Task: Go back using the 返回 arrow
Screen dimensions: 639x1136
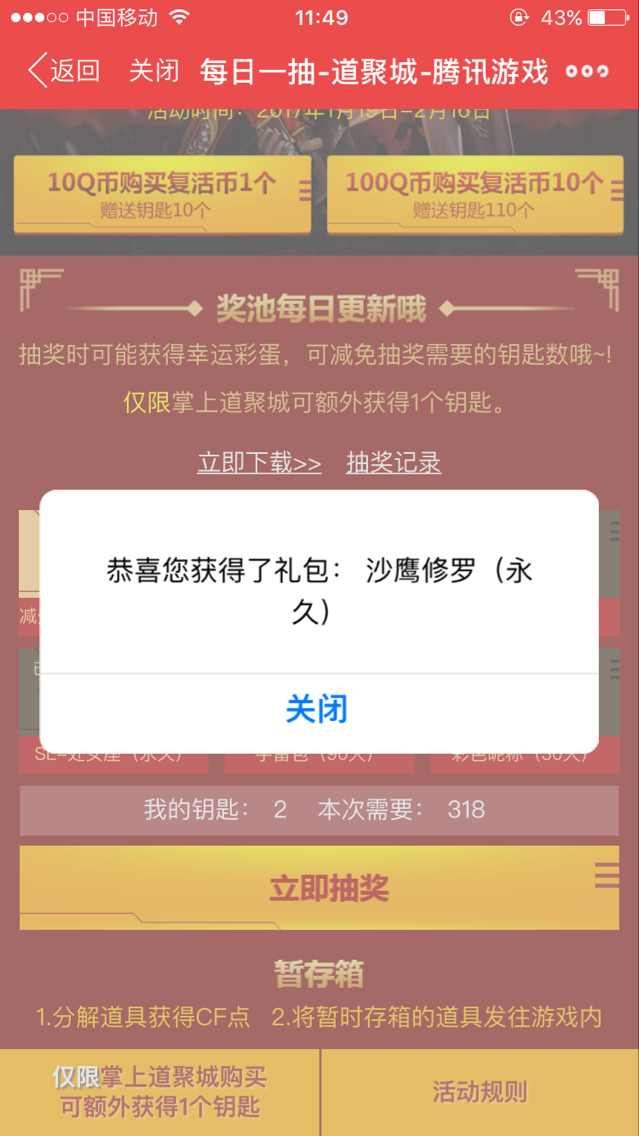Action: tap(64, 71)
